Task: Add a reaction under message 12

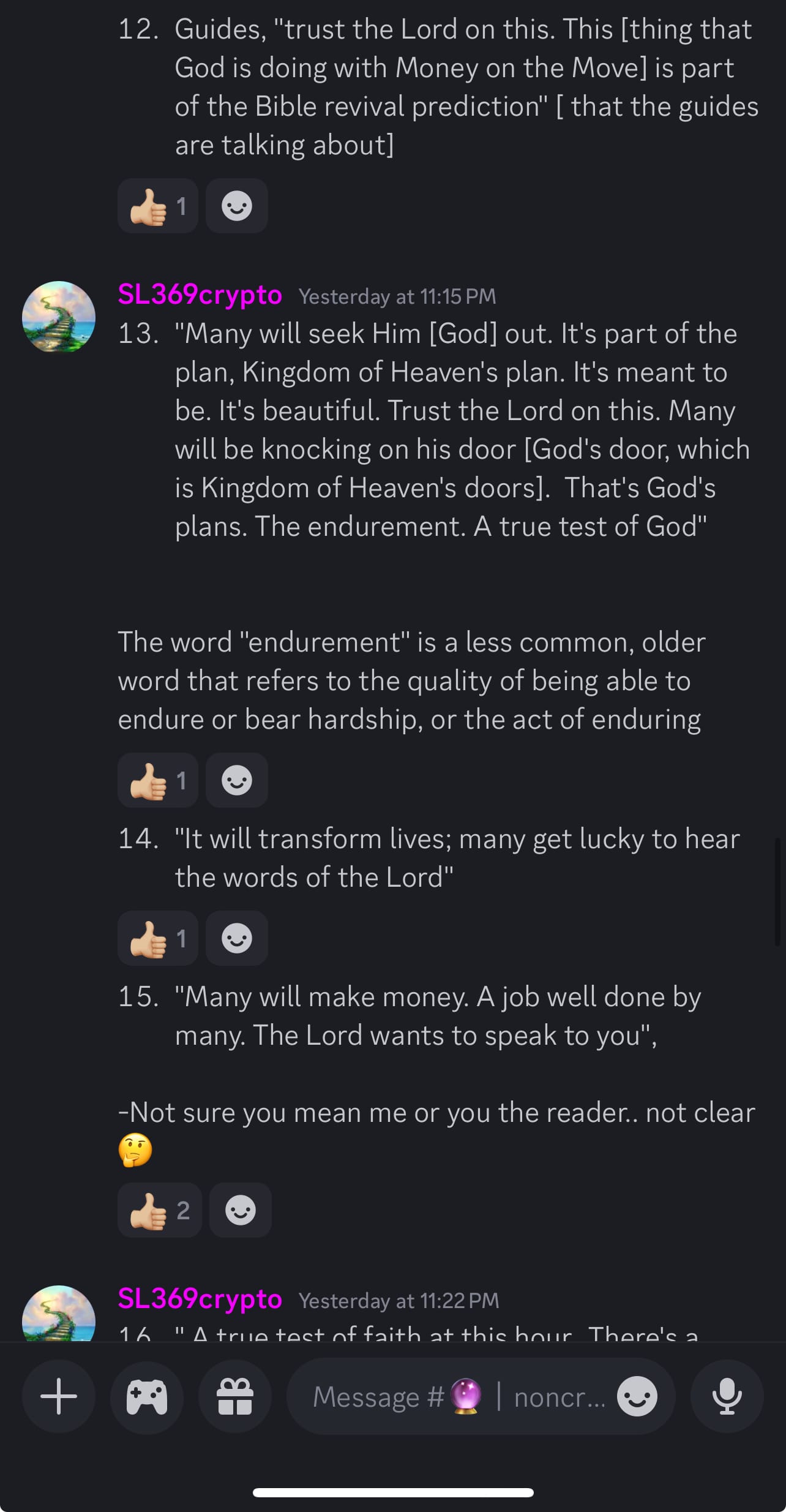Action: click(x=237, y=206)
